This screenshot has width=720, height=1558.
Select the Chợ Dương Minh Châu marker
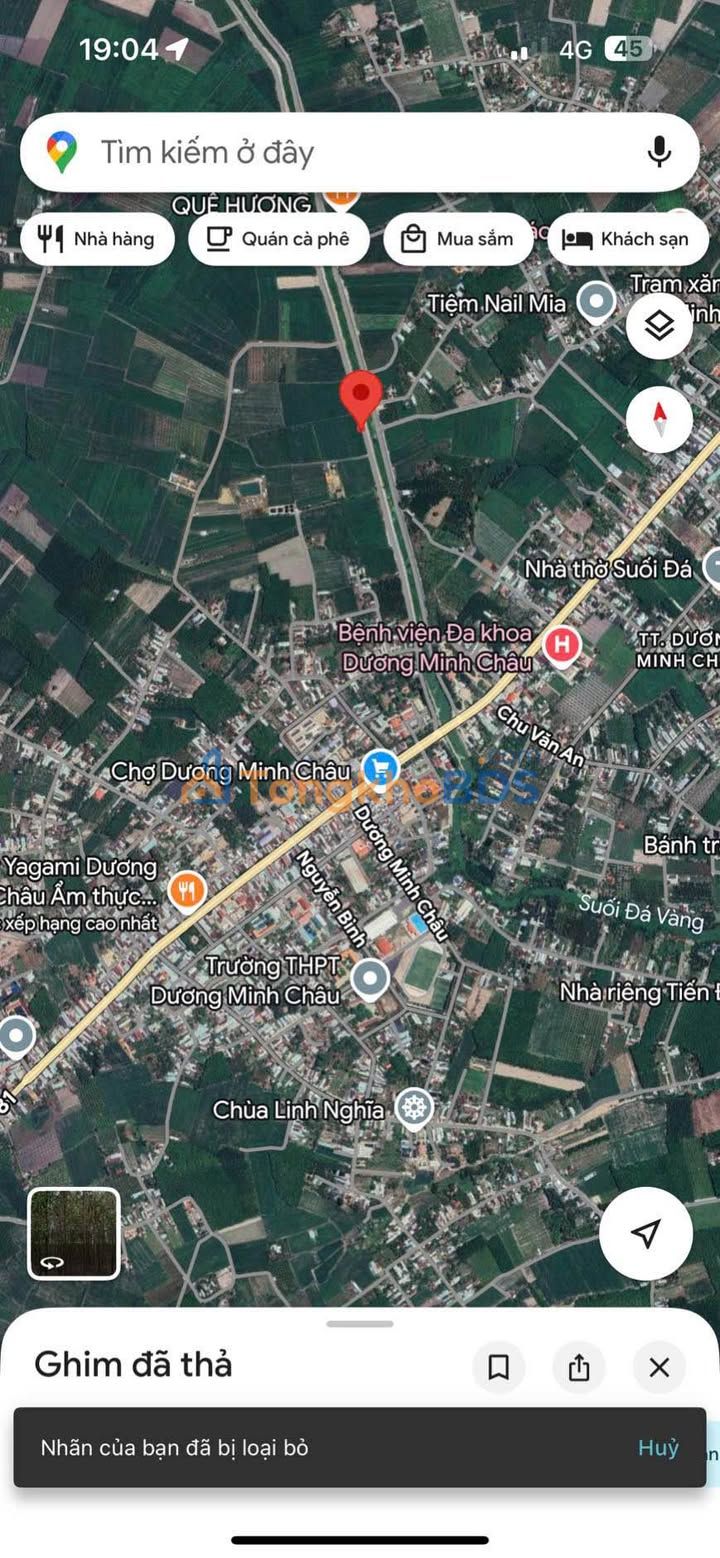point(380,769)
